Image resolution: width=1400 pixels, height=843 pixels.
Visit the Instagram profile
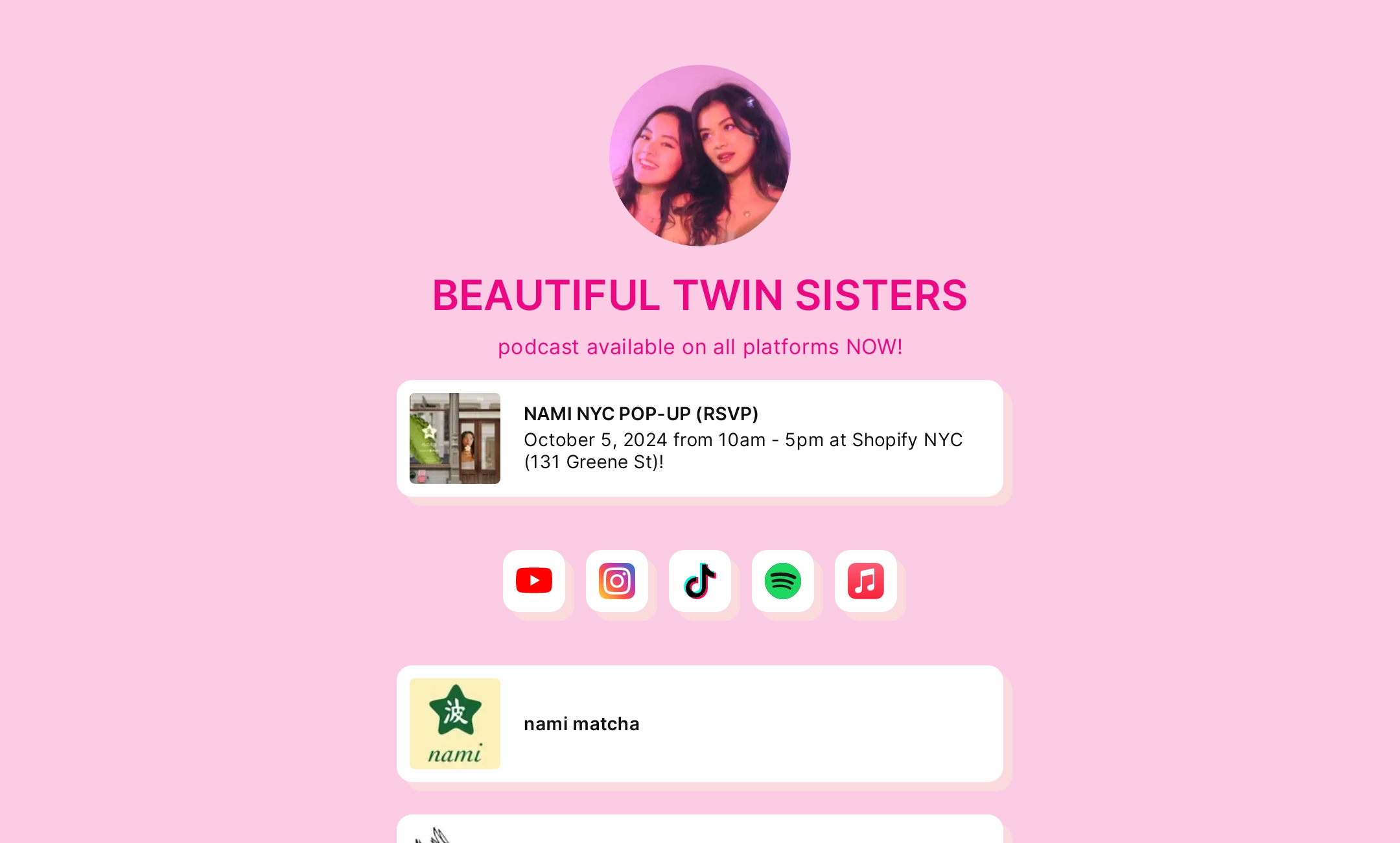click(x=617, y=581)
